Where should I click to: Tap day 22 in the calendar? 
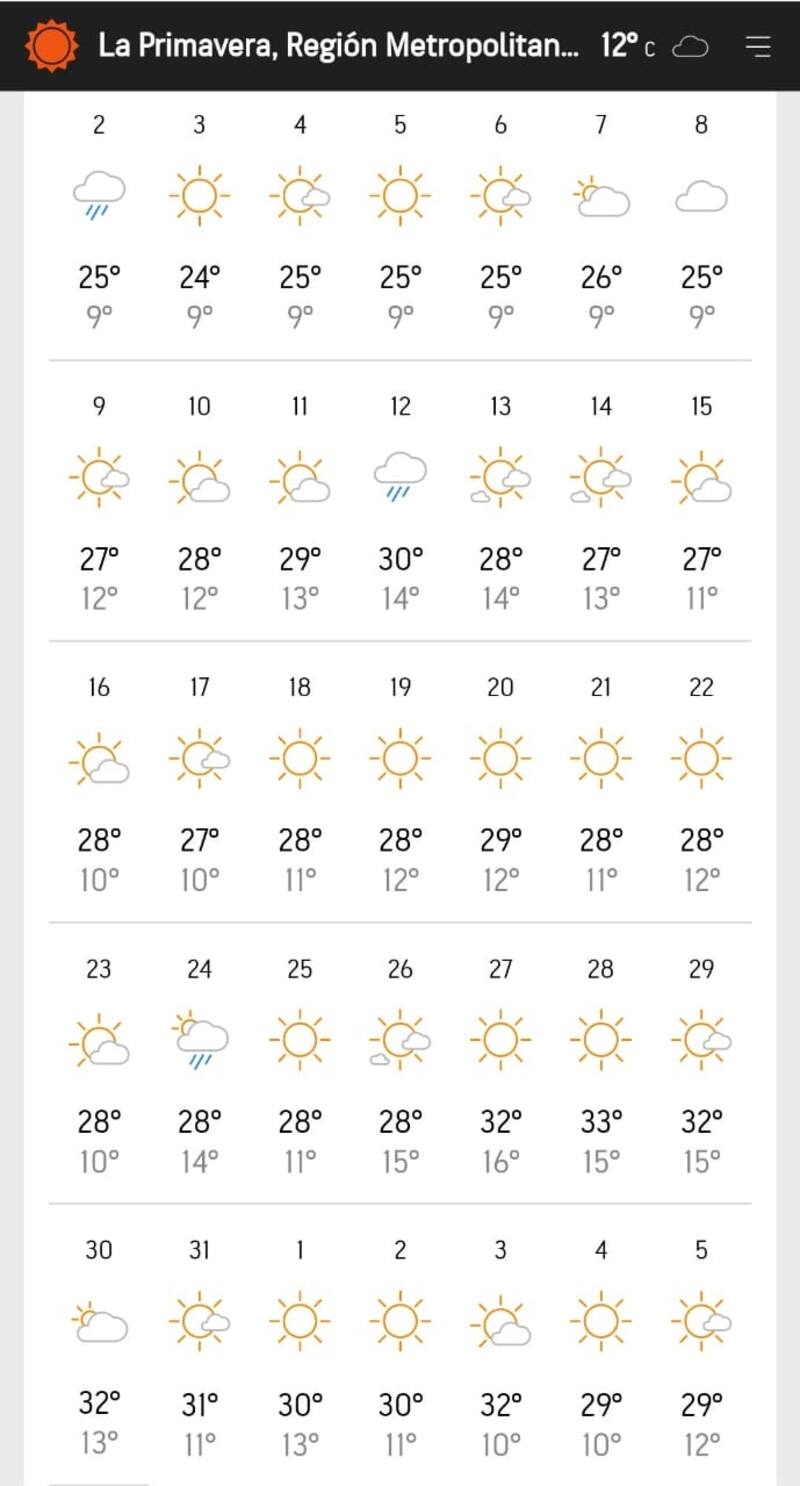pyautogui.click(x=701, y=781)
